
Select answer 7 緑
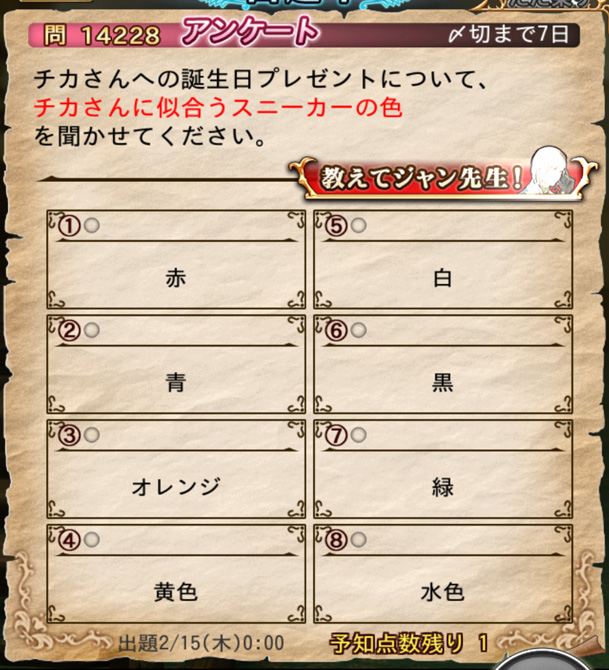tap(443, 469)
